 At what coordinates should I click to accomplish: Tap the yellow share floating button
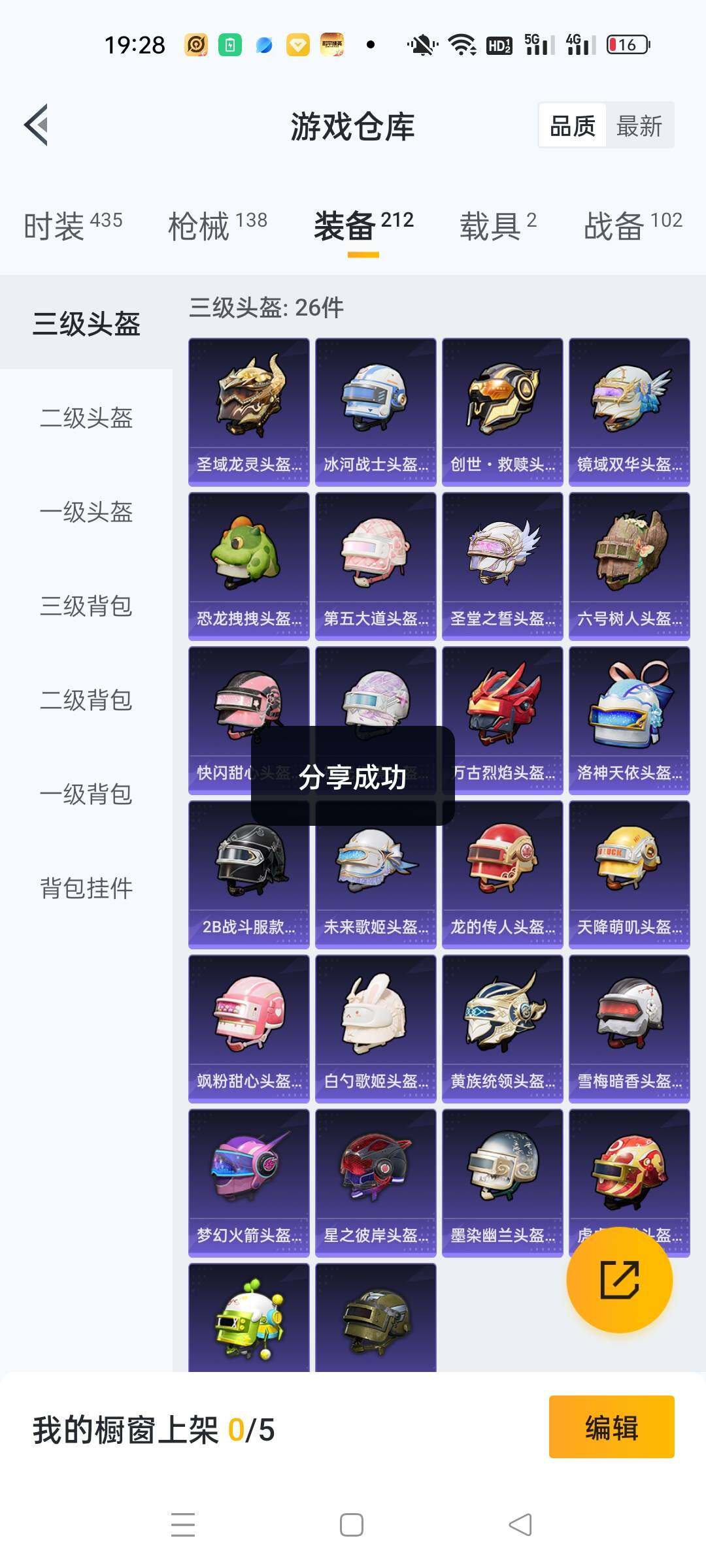619,1279
